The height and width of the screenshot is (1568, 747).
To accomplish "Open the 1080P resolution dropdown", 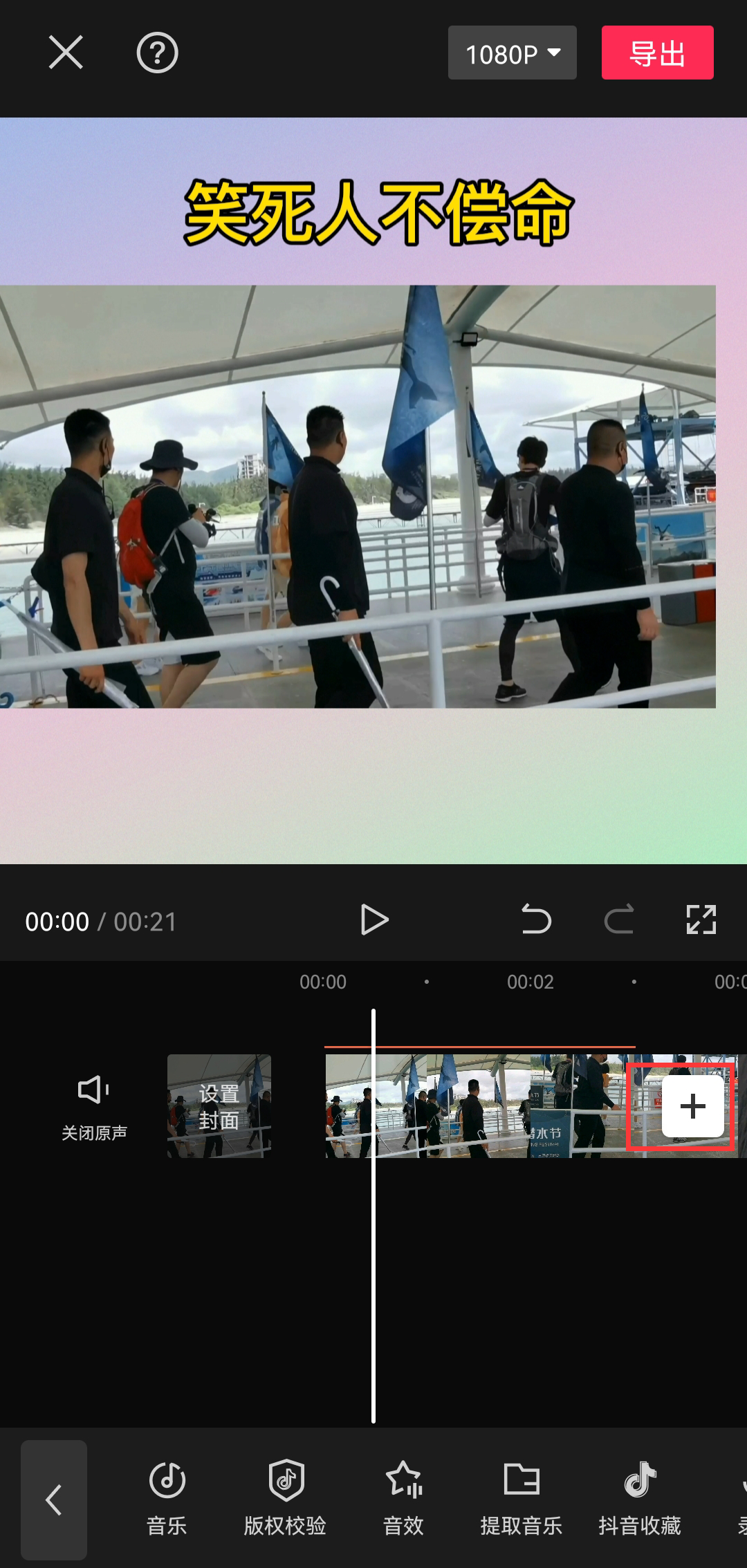I will (512, 53).
